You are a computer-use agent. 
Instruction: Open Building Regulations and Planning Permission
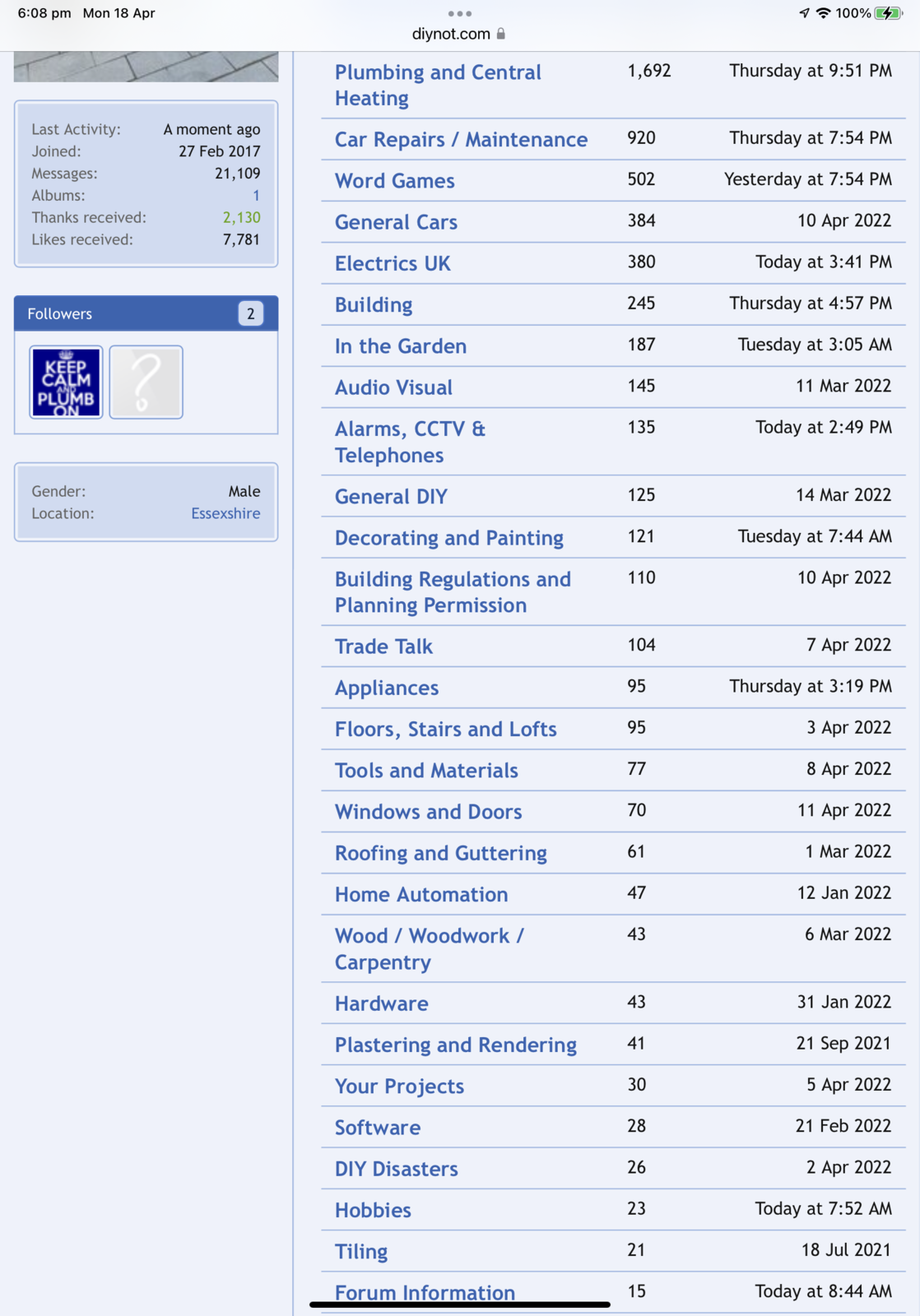(452, 592)
